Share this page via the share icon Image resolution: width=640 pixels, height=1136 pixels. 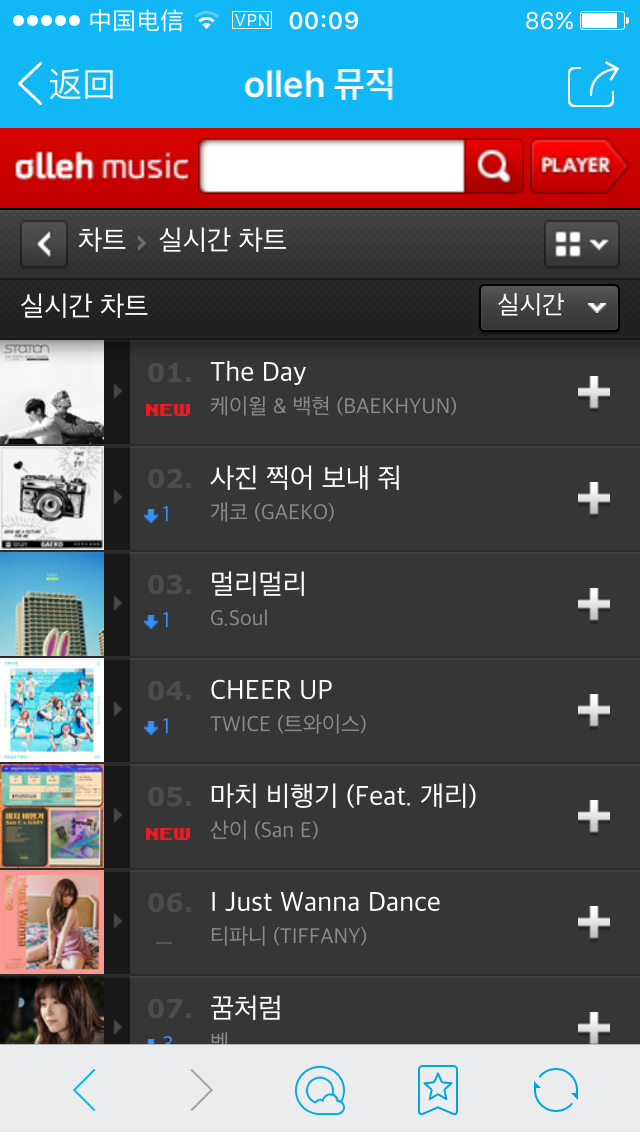[x=594, y=85]
